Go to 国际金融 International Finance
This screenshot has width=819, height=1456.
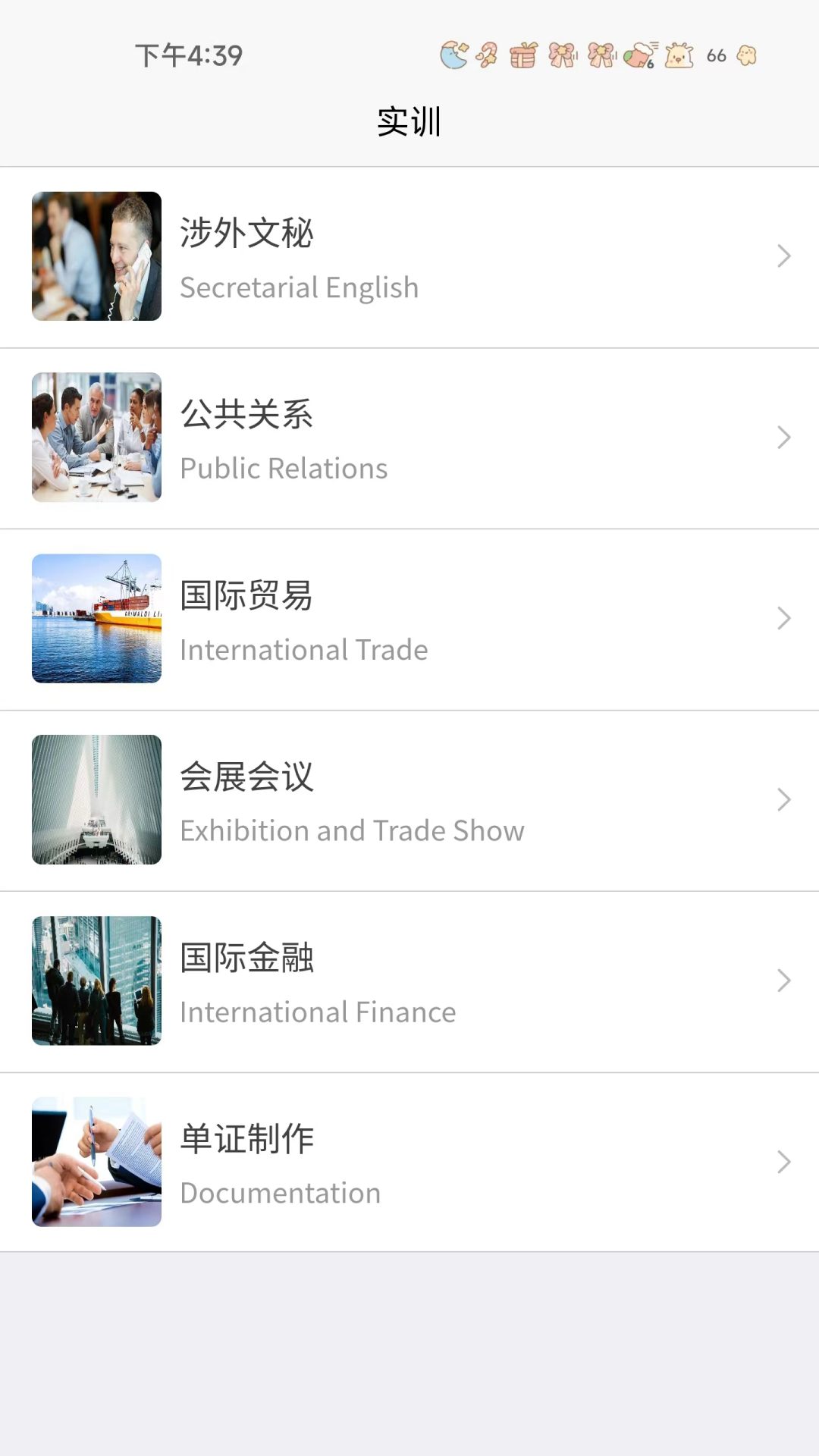click(x=409, y=982)
